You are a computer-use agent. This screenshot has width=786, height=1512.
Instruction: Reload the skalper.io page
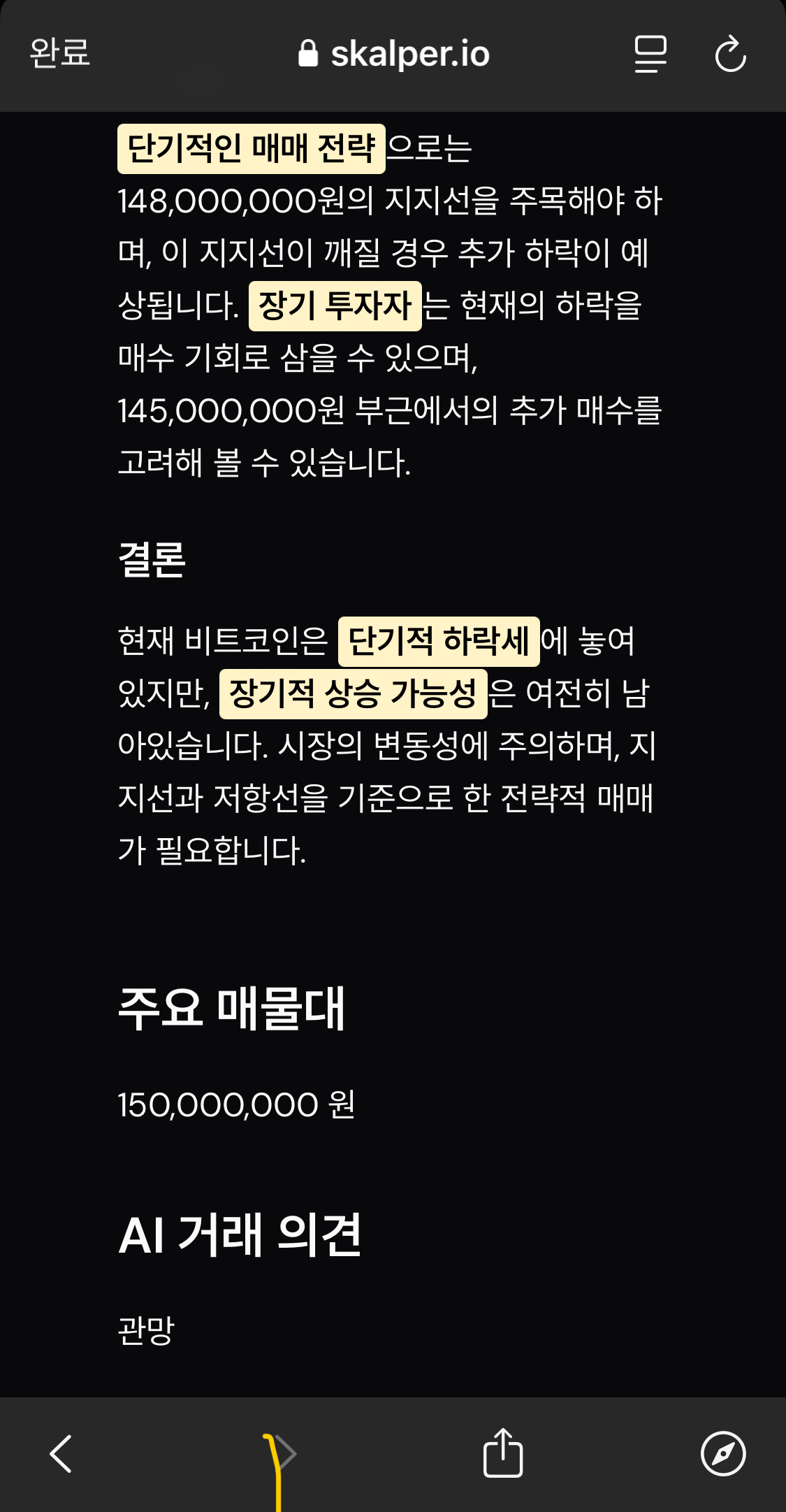(x=731, y=54)
